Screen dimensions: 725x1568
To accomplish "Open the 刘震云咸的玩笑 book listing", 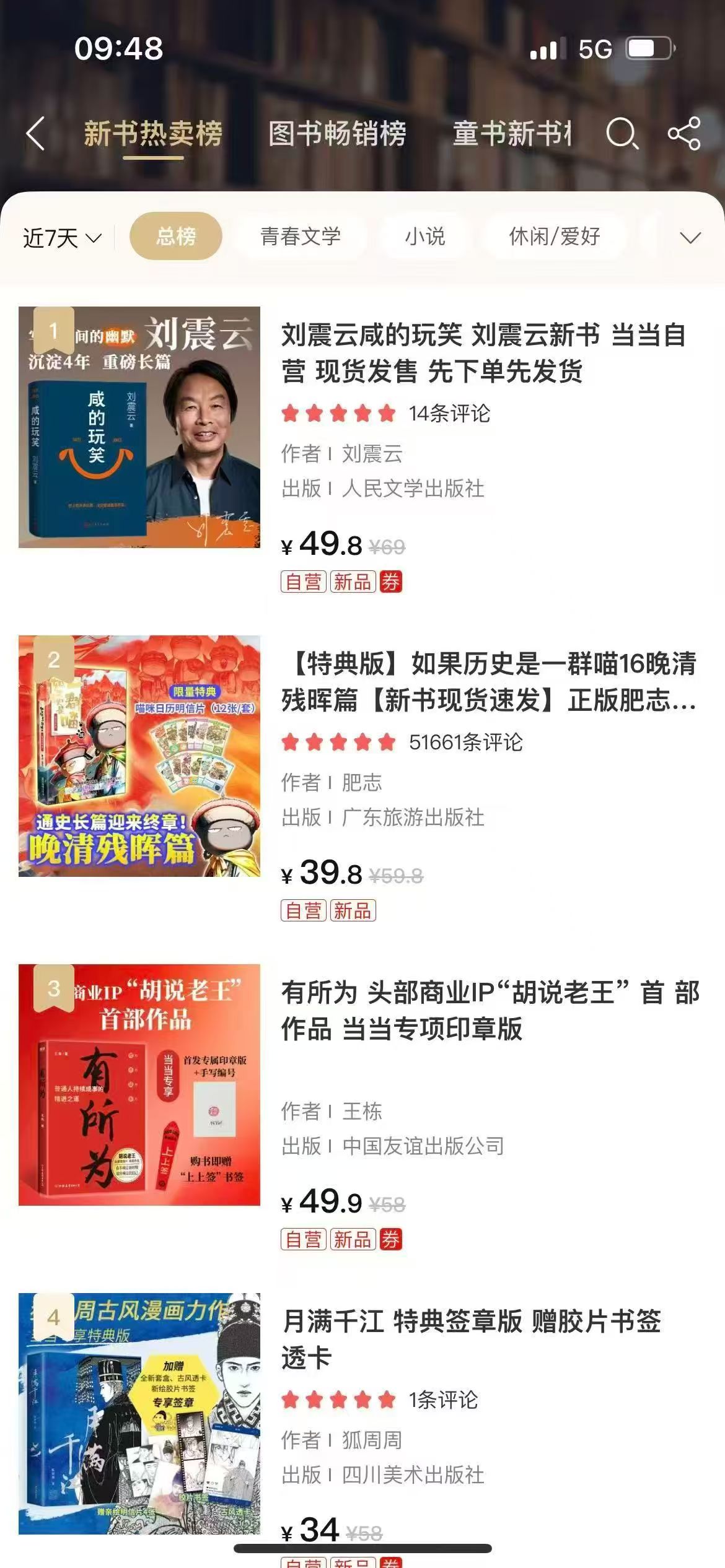I will (x=483, y=353).
